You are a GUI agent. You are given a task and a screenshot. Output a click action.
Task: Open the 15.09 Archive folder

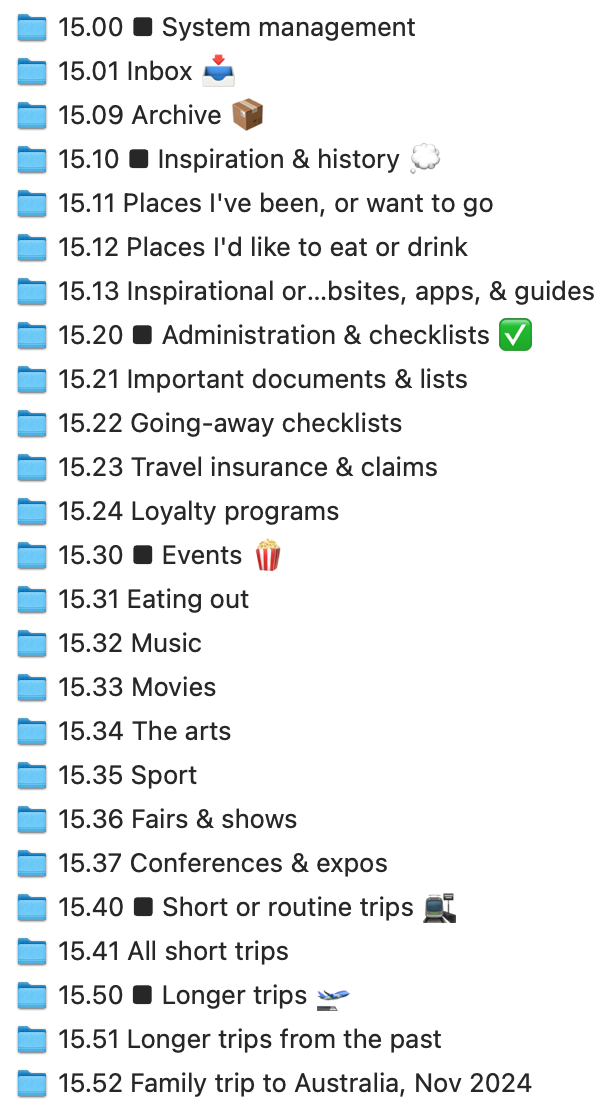(x=140, y=115)
